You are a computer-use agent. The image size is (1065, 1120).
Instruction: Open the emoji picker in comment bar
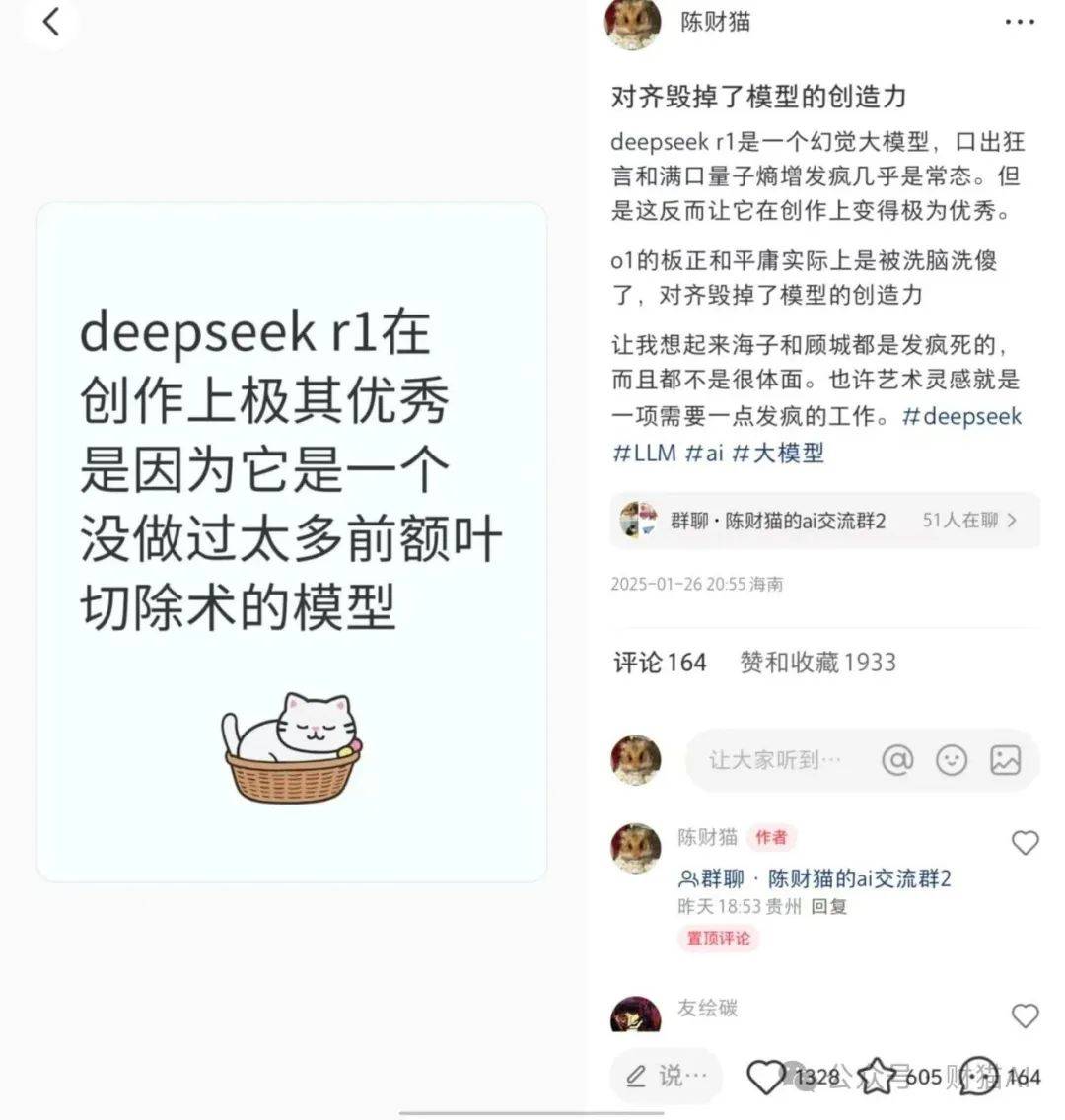click(951, 760)
